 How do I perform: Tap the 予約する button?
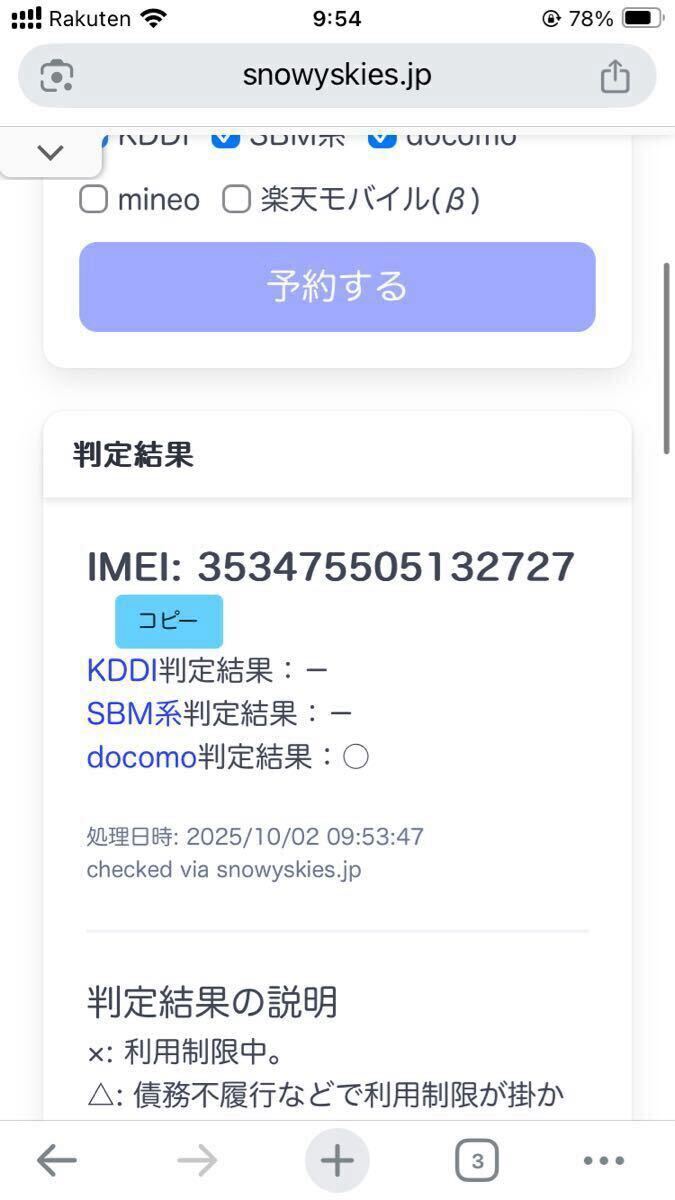point(337,287)
